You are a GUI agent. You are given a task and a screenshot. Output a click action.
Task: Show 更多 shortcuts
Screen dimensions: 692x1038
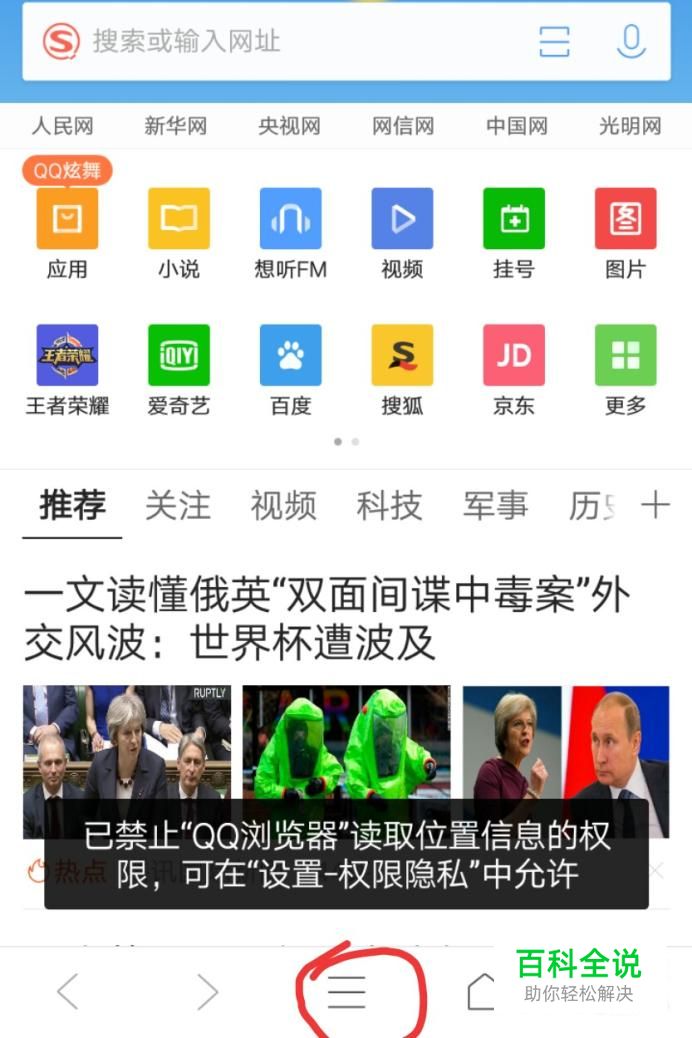(625, 356)
